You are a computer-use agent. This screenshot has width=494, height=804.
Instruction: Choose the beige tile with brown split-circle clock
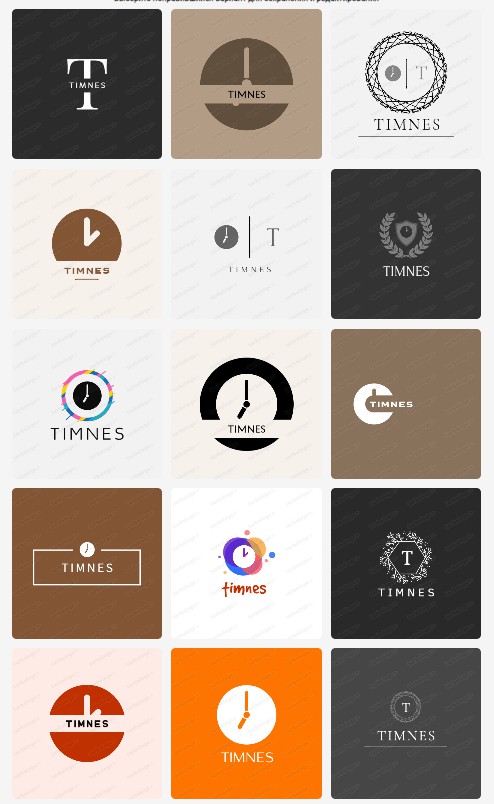pos(246,84)
